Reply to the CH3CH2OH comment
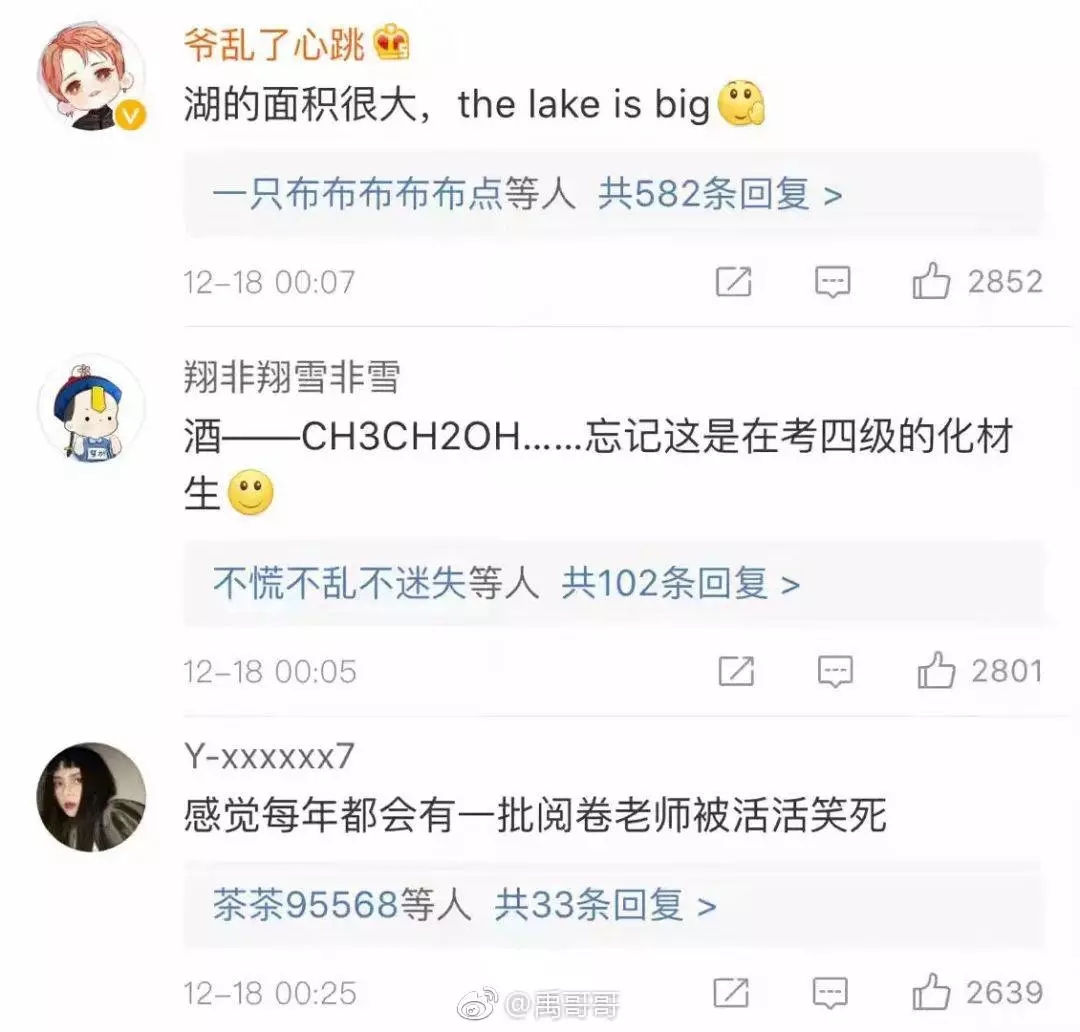The width and height of the screenshot is (1080, 1032). [835, 672]
